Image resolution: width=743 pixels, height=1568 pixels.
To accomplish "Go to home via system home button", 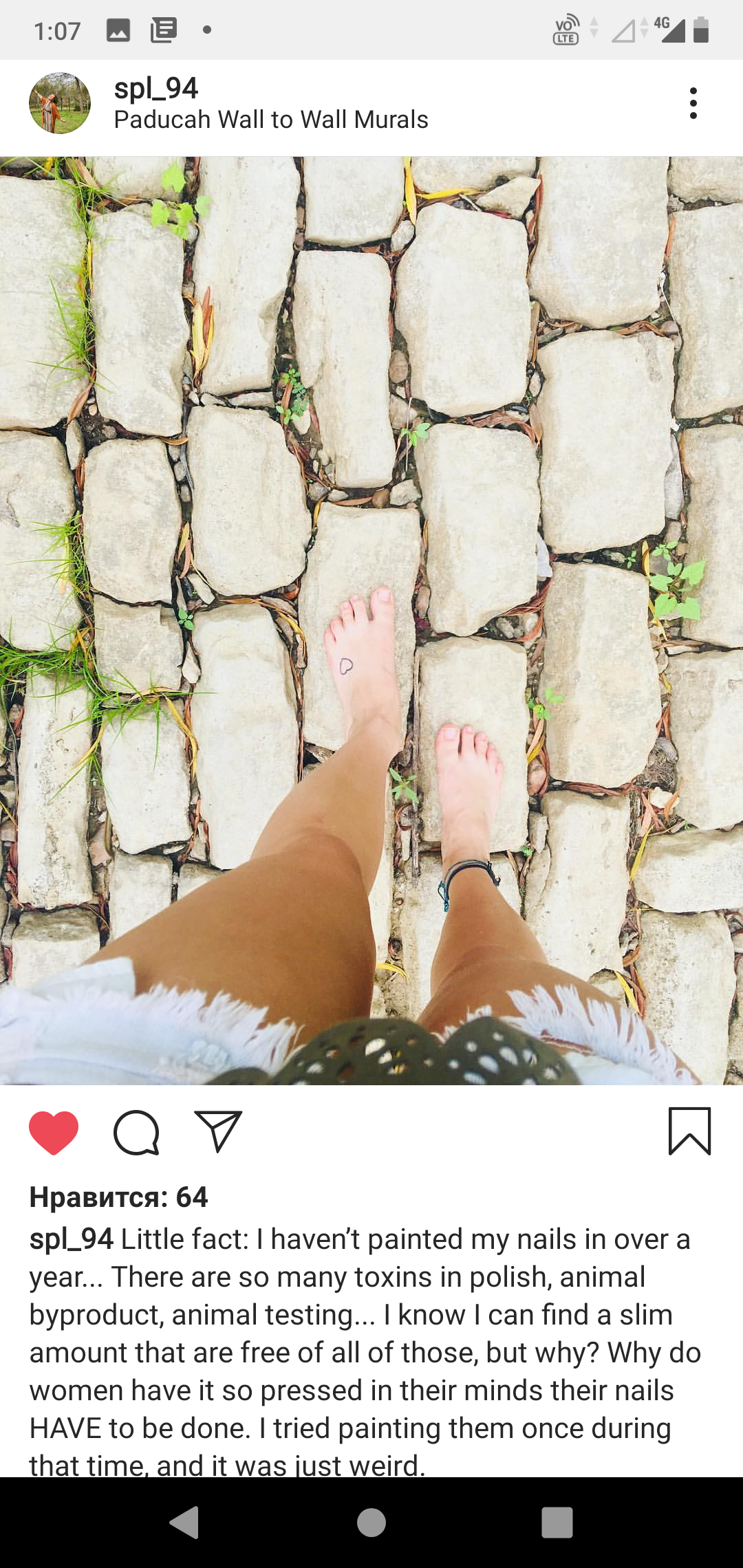I will coord(371,1522).
